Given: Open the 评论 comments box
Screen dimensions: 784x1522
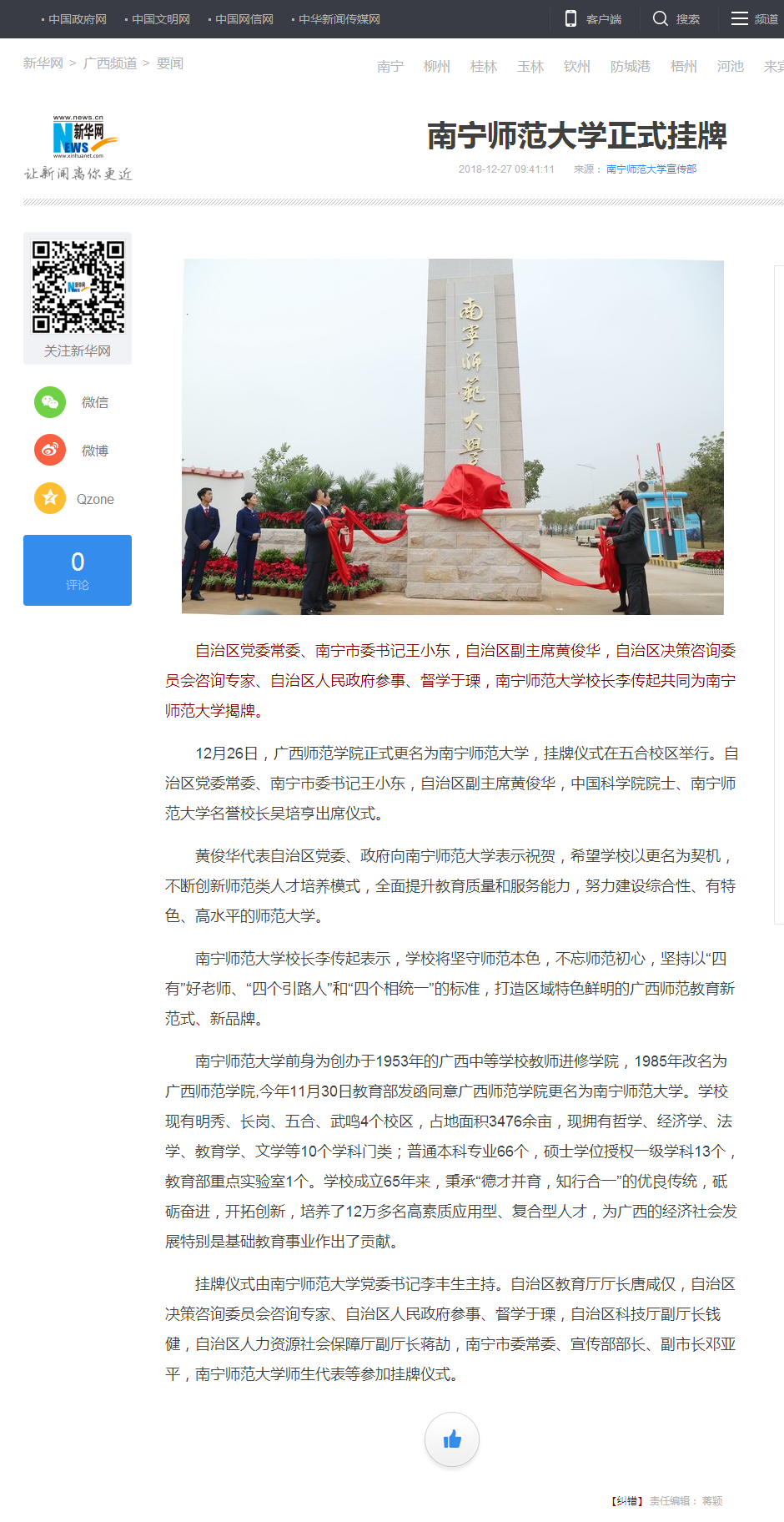Looking at the screenshot, I should pos(78,570).
